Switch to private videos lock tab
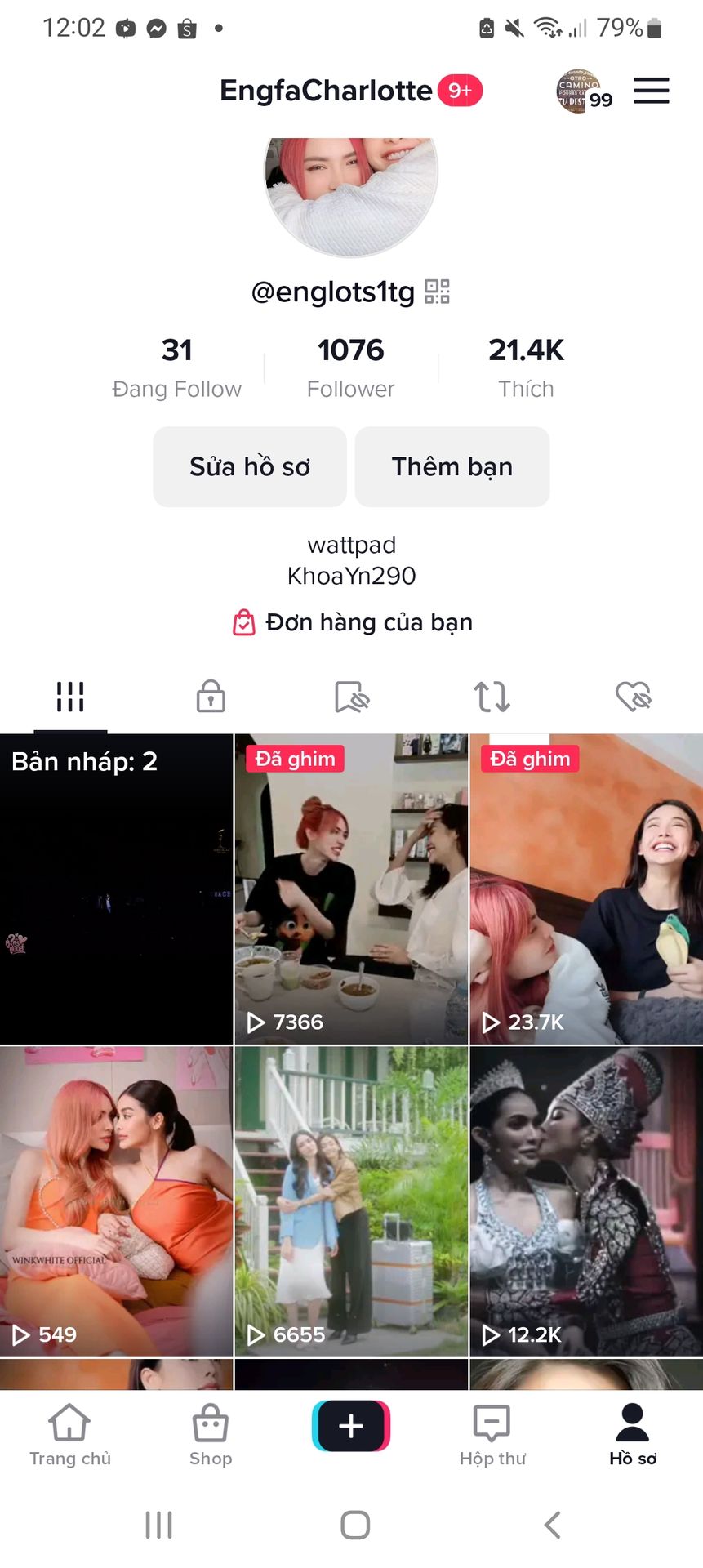 [211, 697]
